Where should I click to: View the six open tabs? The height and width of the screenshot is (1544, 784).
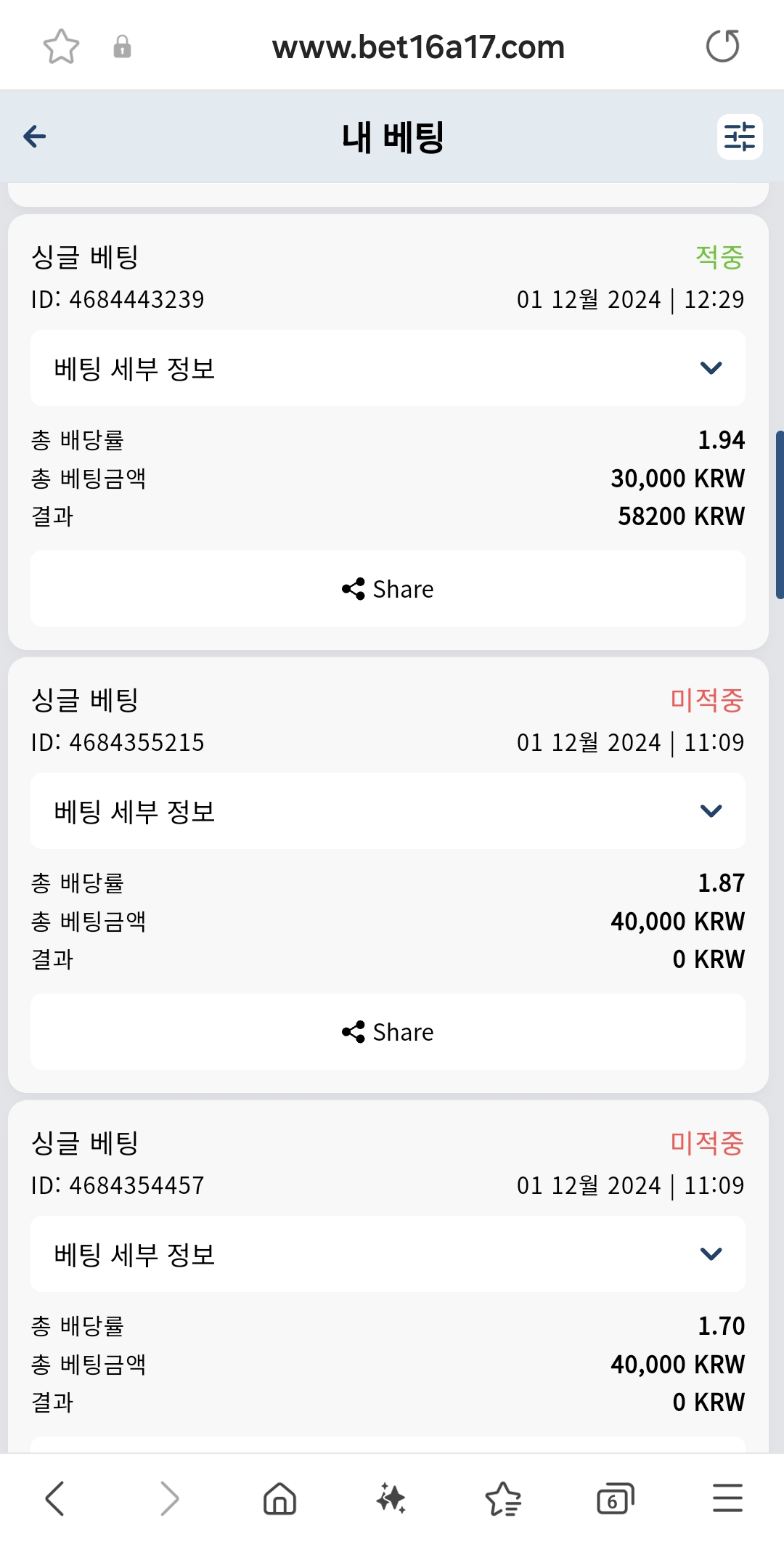click(x=615, y=1498)
